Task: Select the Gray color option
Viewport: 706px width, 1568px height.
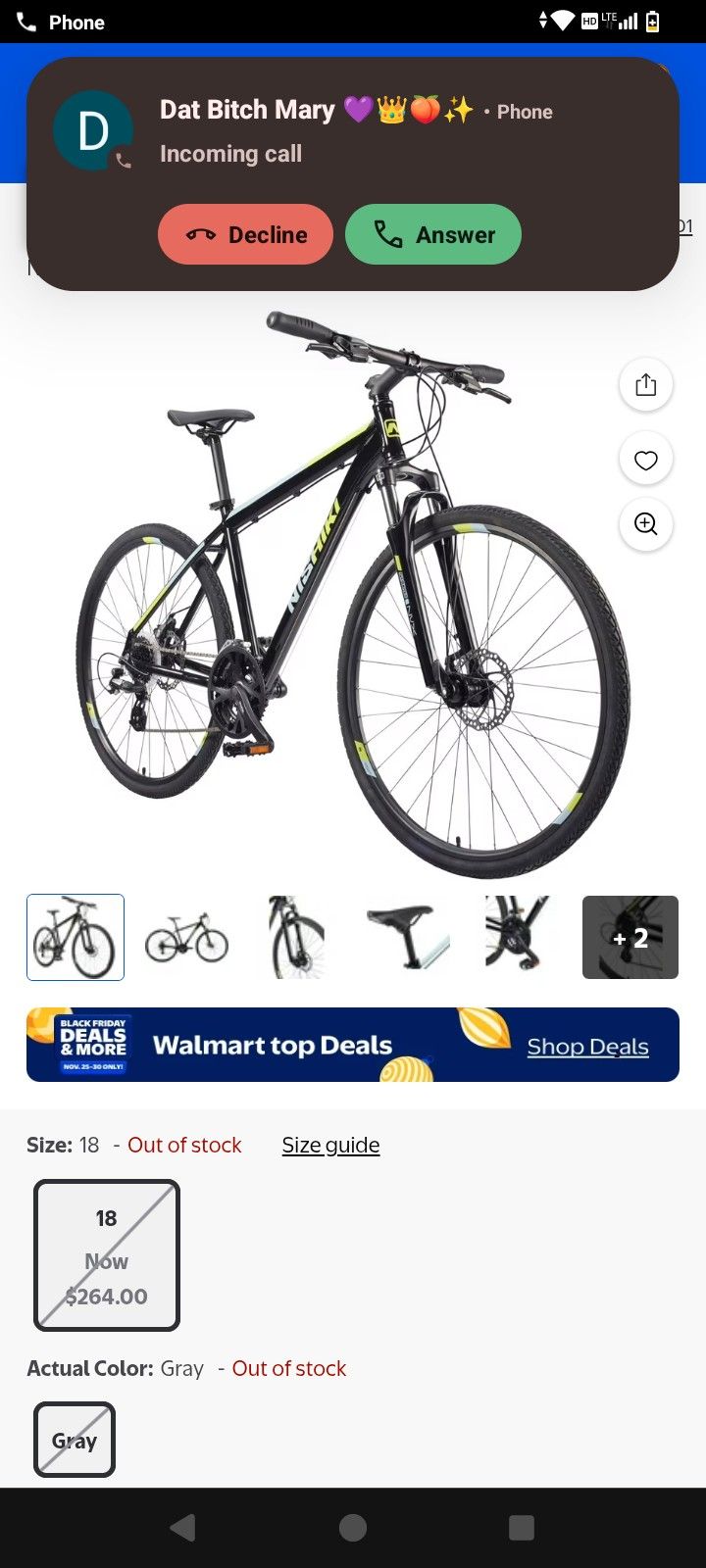Action: coord(74,1439)
